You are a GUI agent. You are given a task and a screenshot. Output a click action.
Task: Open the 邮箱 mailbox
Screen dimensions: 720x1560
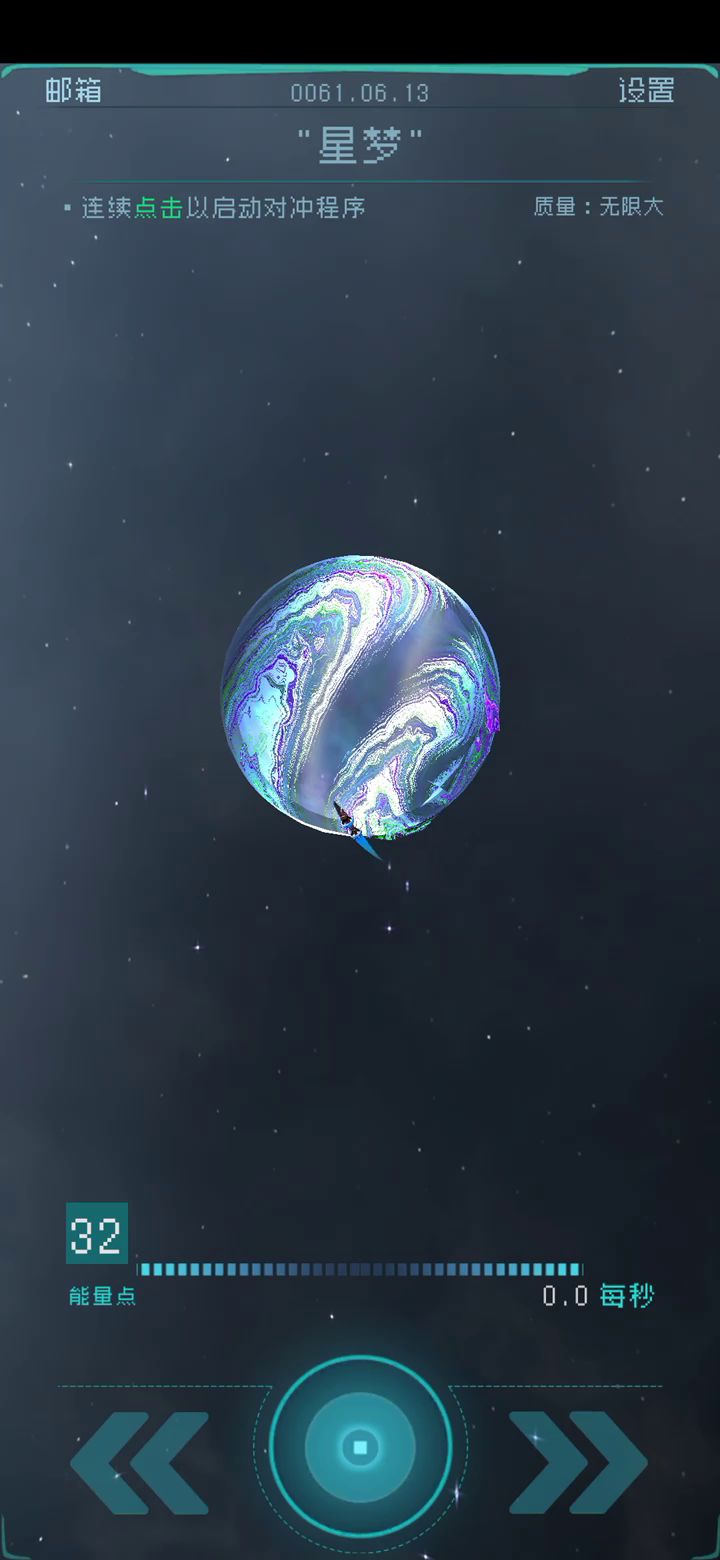coord(74,91)
